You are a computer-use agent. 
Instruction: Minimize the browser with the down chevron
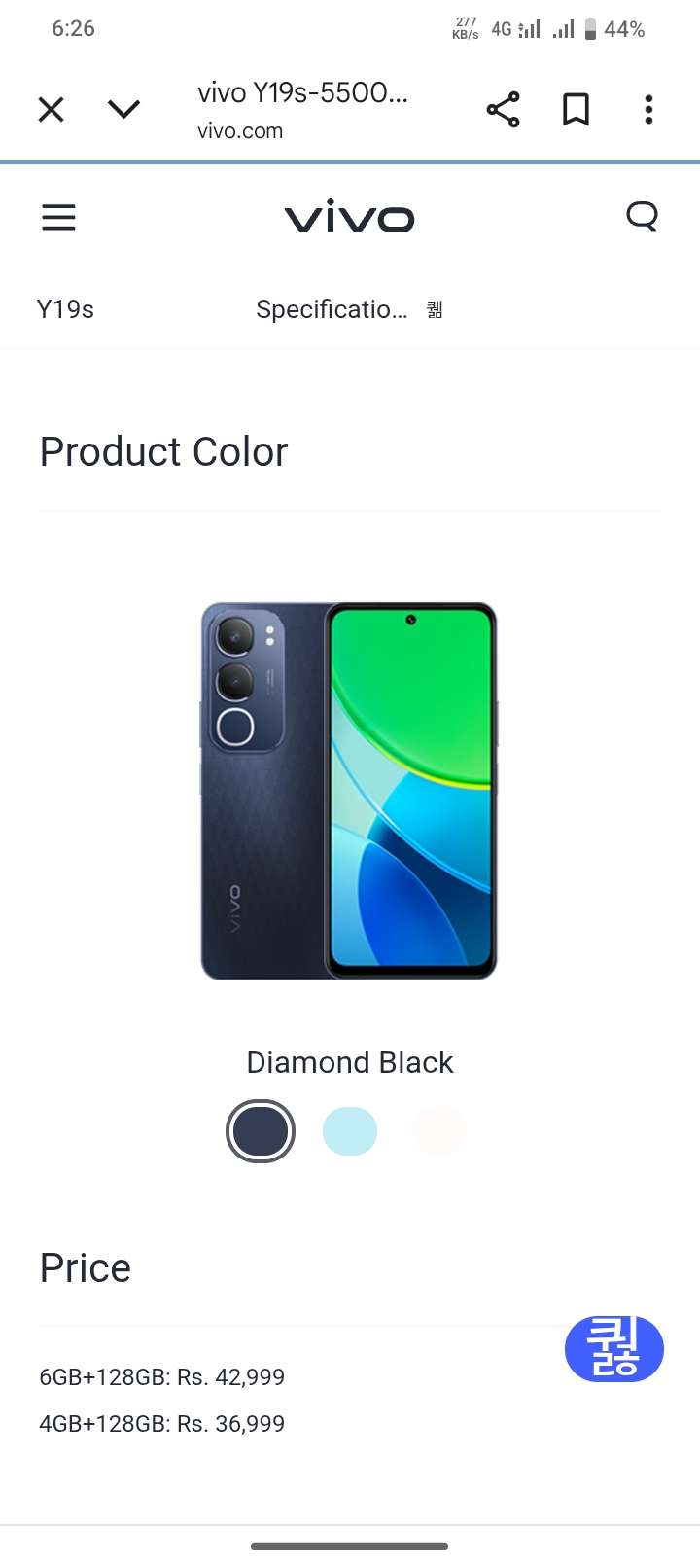coord(123,109)
